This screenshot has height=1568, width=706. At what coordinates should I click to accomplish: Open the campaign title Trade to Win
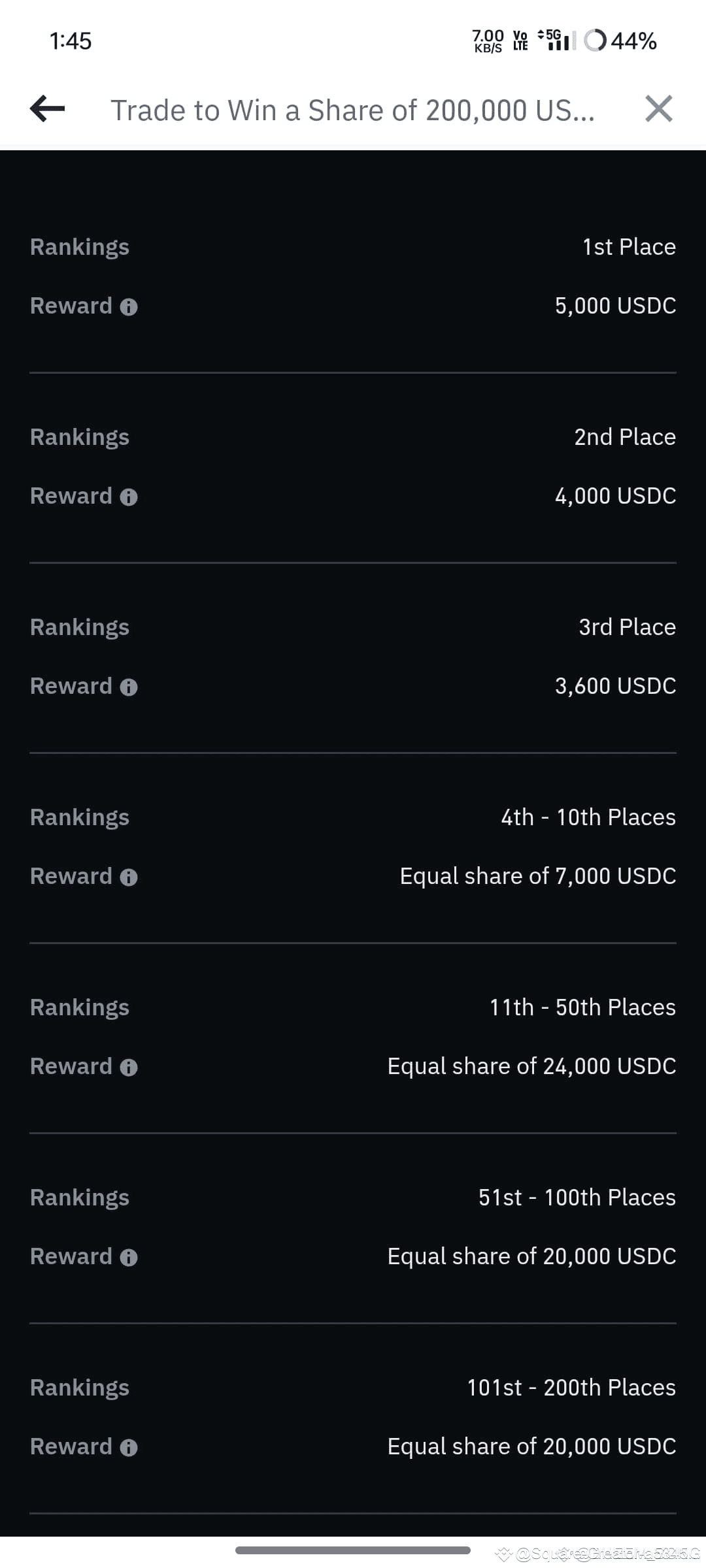pyautogui.click(x=353, y=109)
